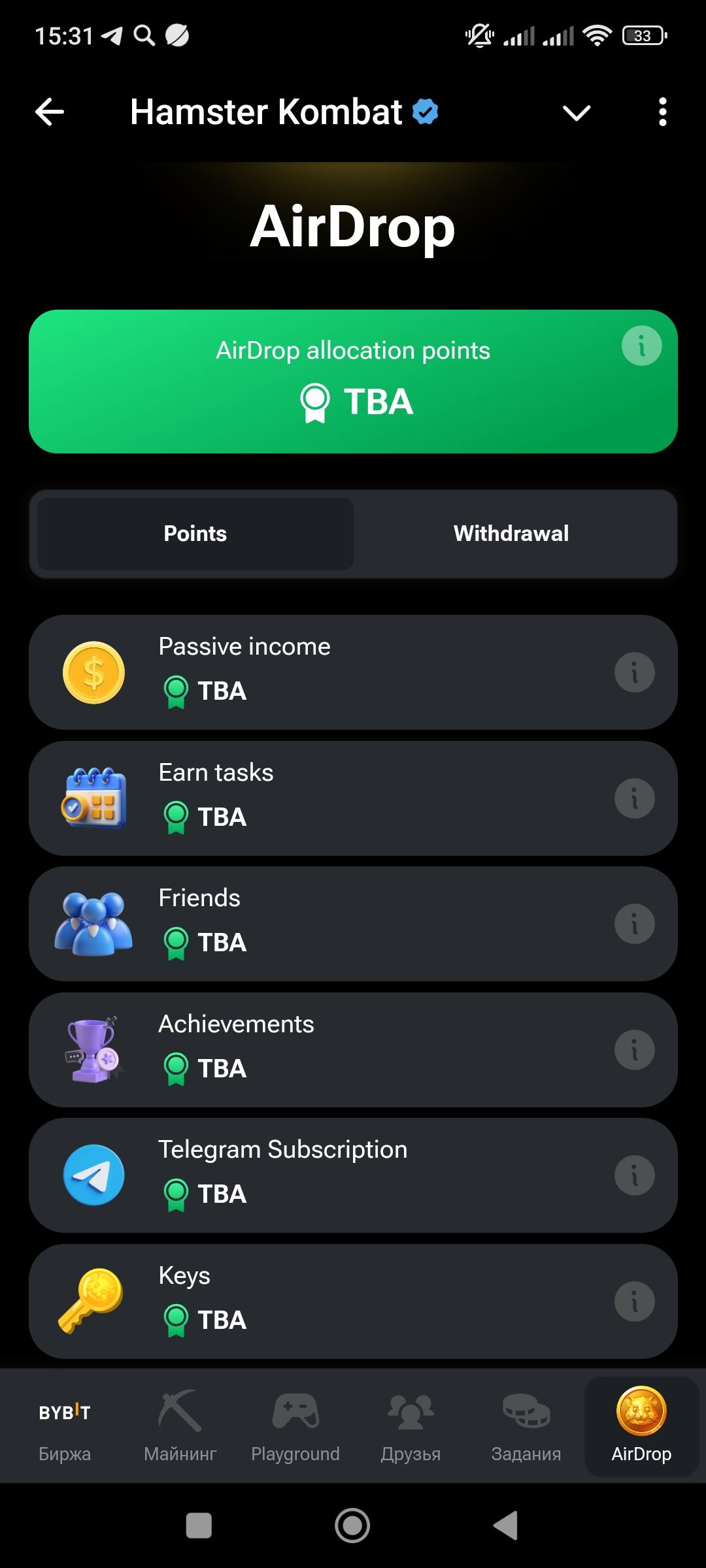This screenshot has height=1568, width=706.
Task: Show info about Keys points
Action: tap(635, 1301)
